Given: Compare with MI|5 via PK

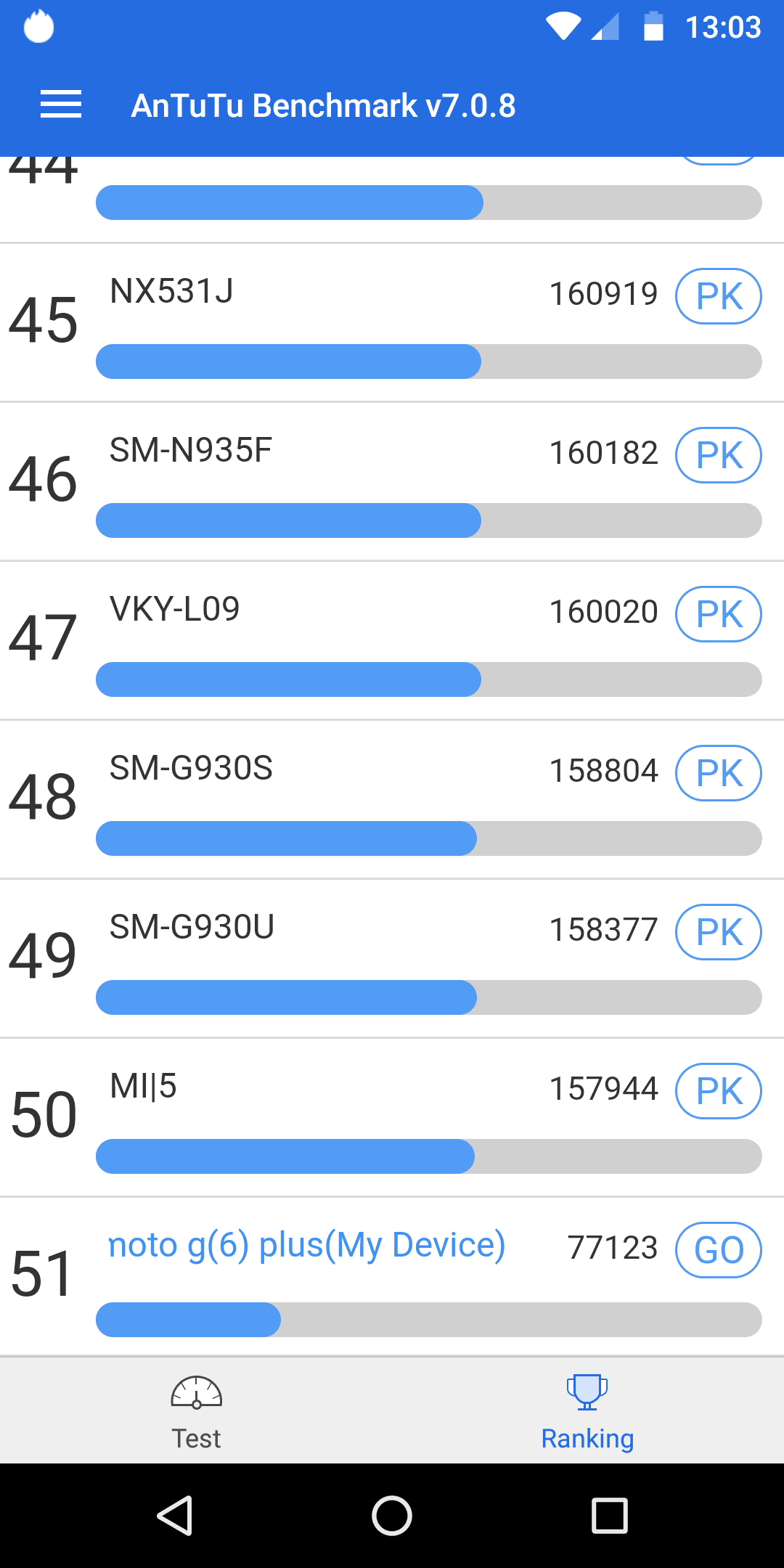Looking at the screenshot, I should pos(719,1091).
